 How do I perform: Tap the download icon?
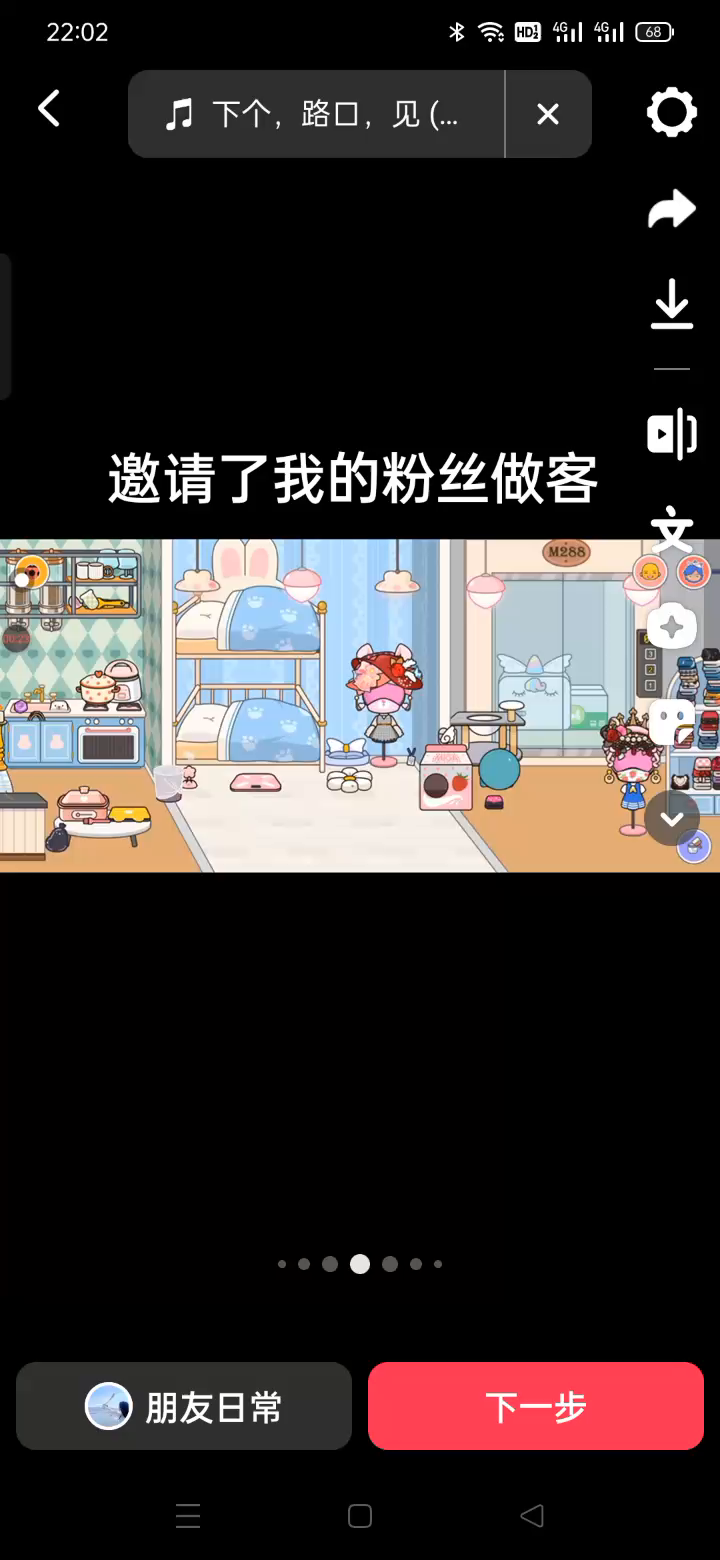(x=671, y=304)
